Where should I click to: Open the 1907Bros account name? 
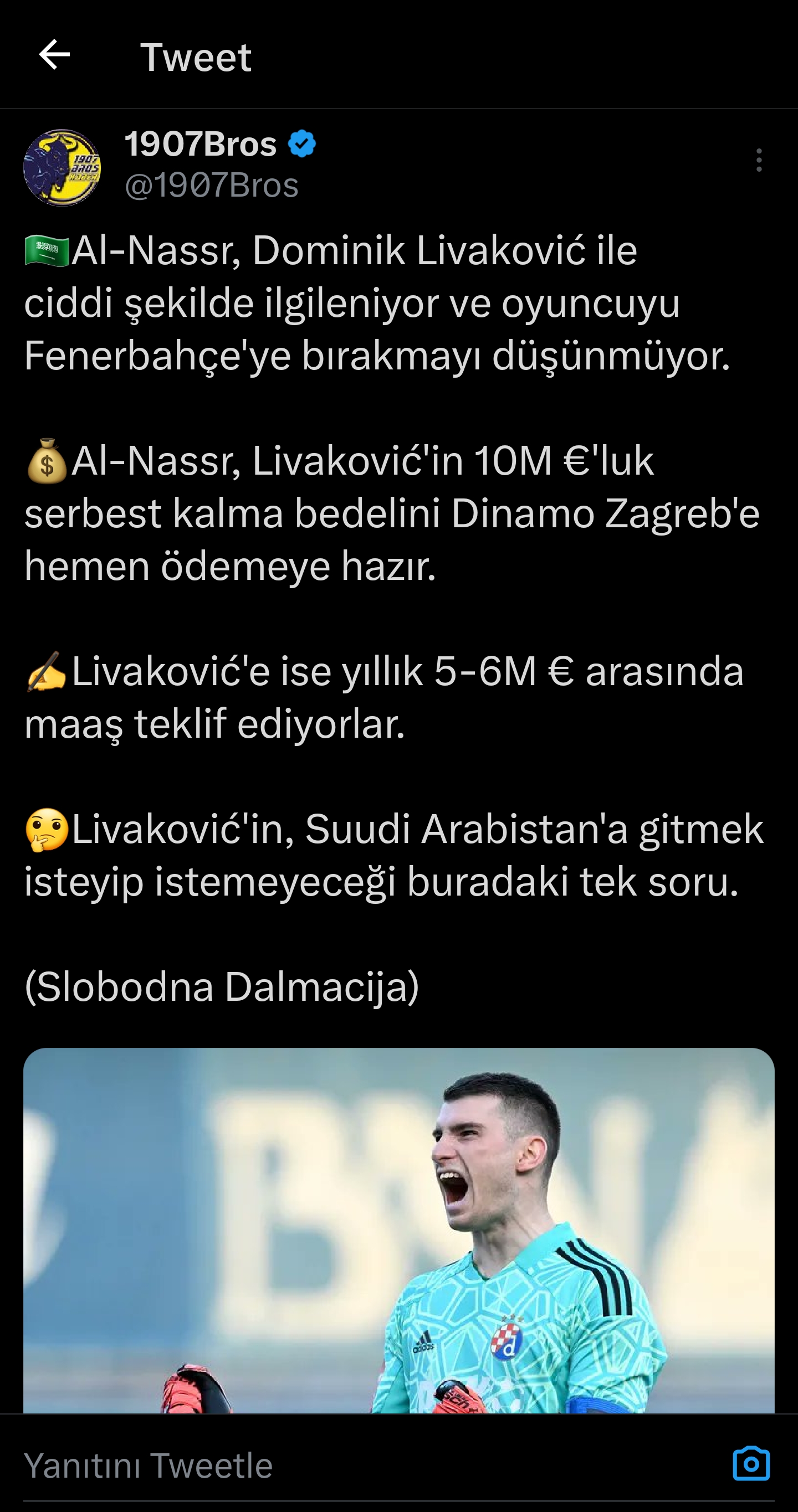pyautogui.click(x=200, y=145)
